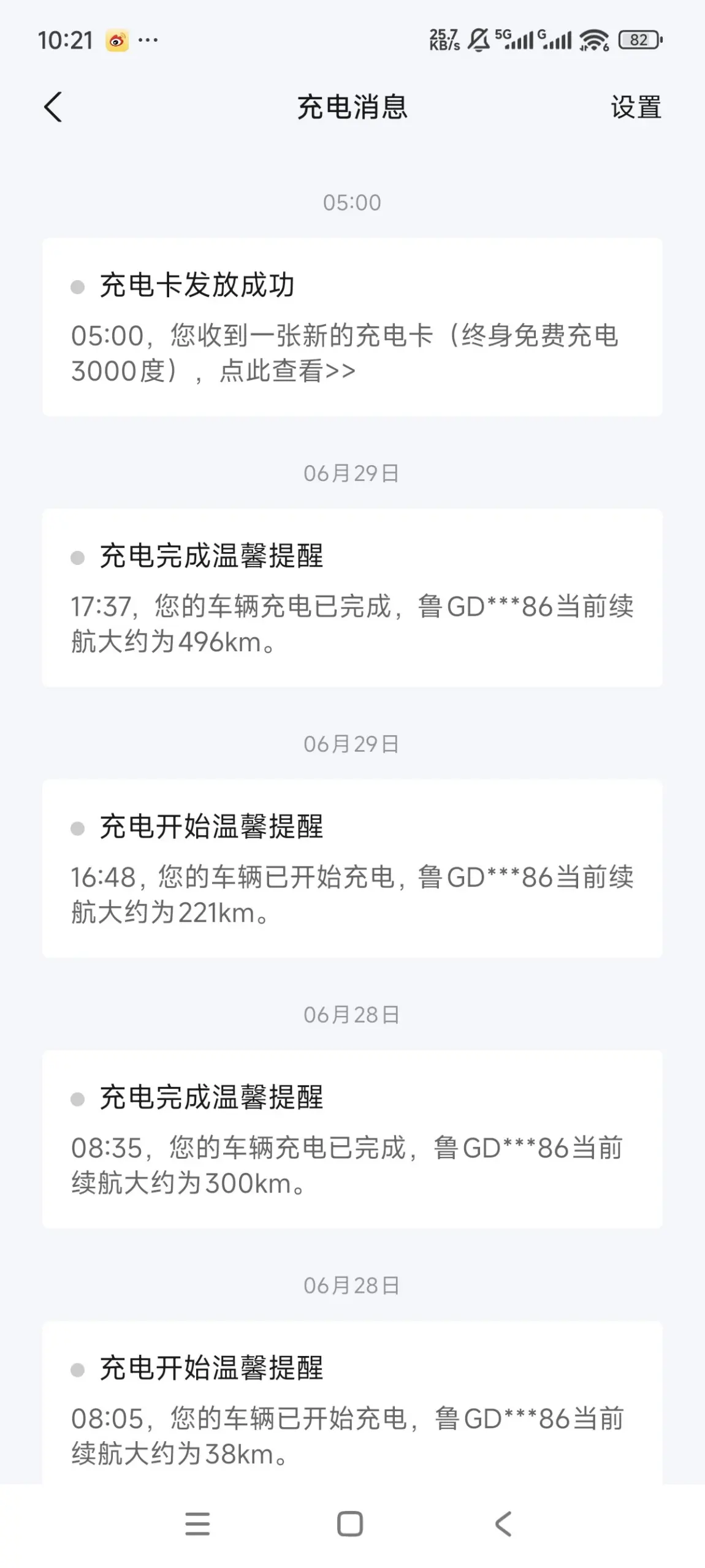This screenshot has height=1568, width=705.
Task: Open the 08:35 充电完成温馨提醒 message
Action: point(352,1140)
